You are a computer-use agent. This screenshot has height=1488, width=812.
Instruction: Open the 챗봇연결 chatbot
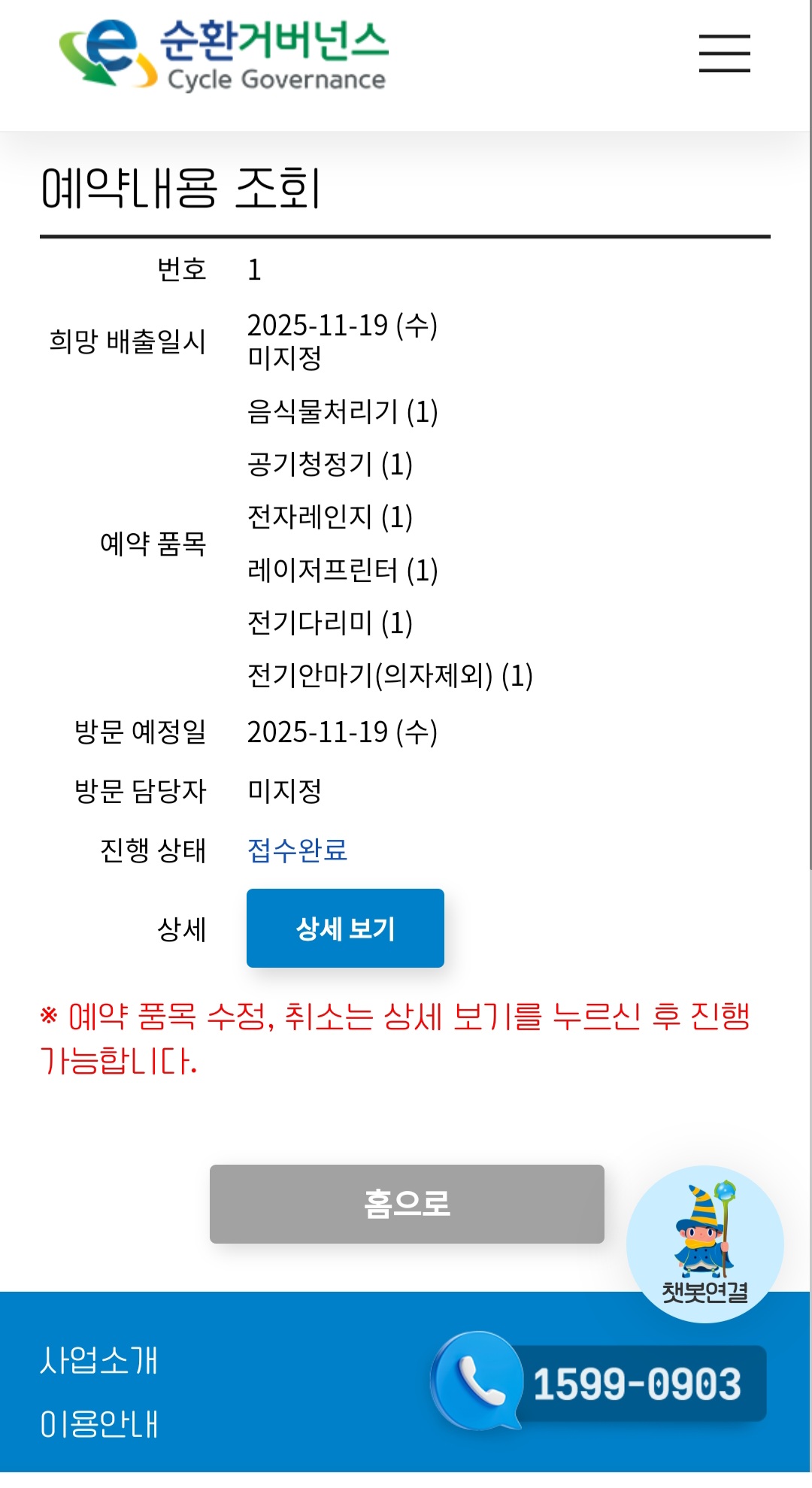click(x=704, y=1244)
